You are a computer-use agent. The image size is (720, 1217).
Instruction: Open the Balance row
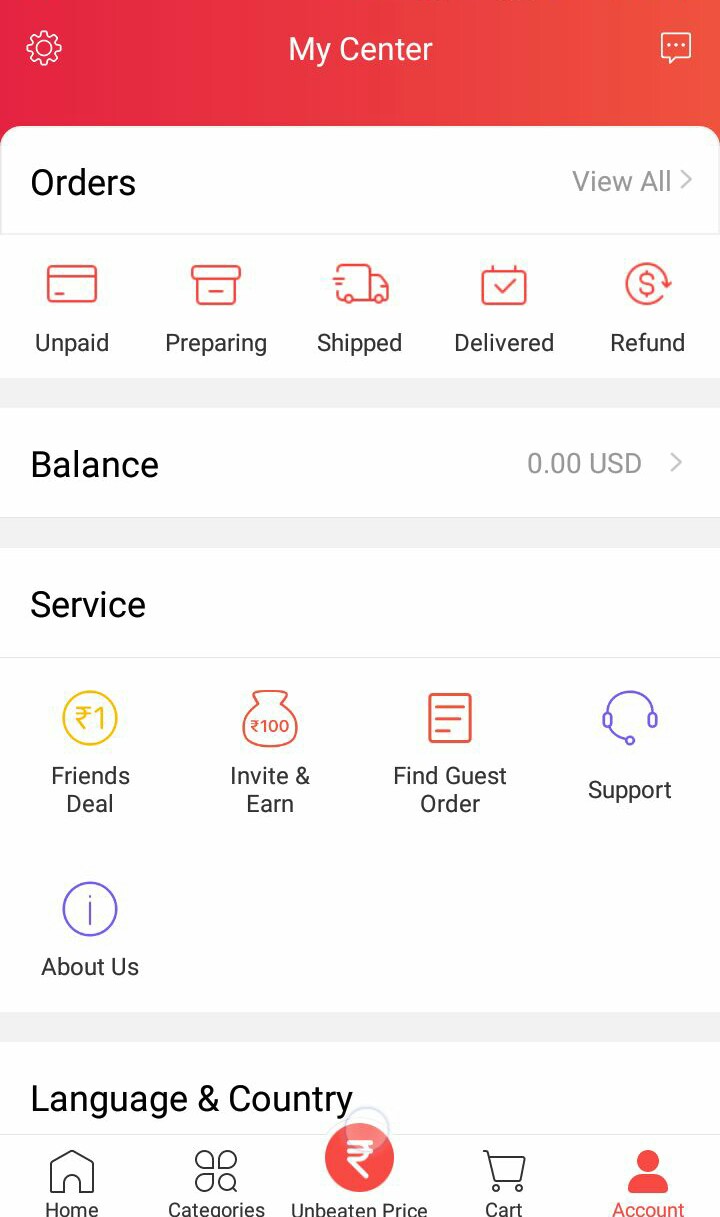tap(360, 463)
